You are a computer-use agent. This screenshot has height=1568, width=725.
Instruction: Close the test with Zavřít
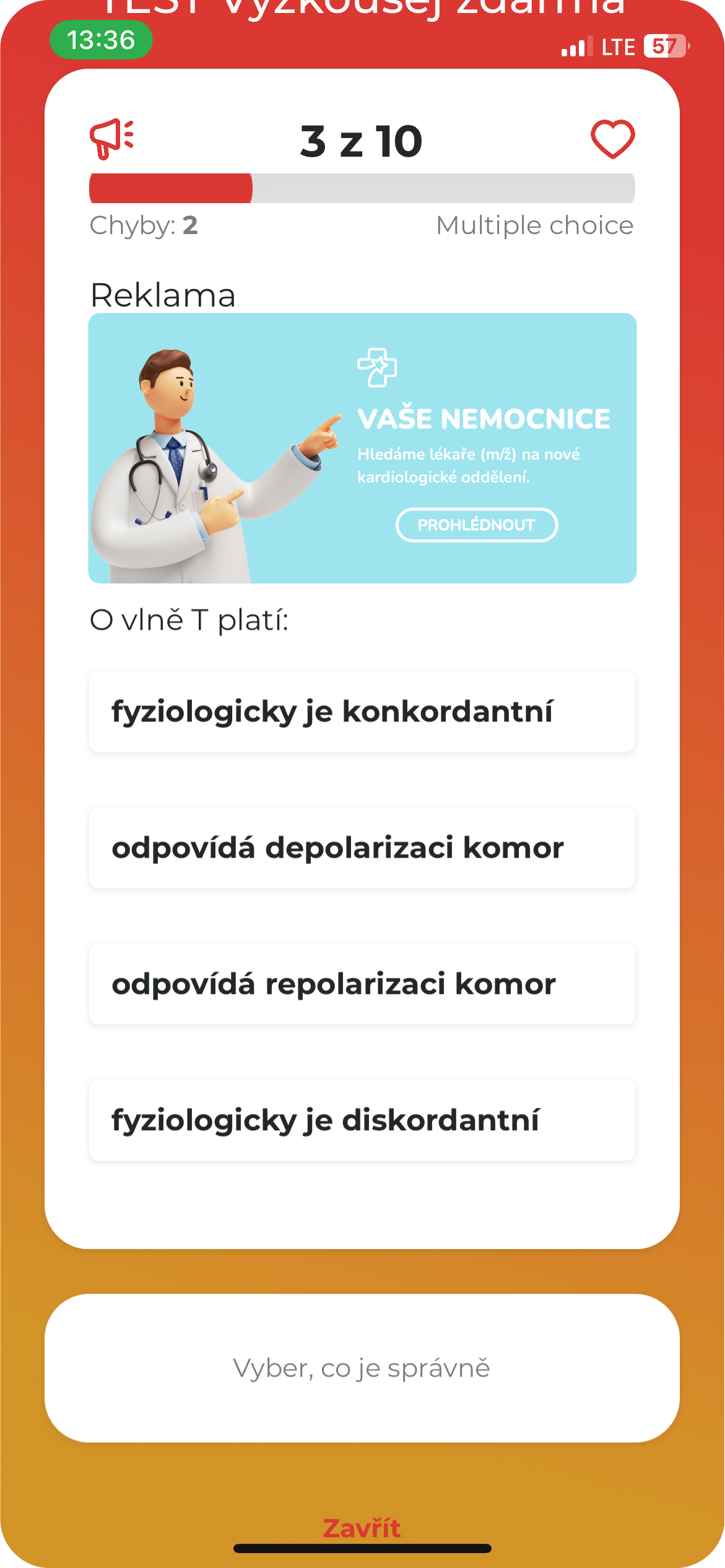[x=362, y=1528]
